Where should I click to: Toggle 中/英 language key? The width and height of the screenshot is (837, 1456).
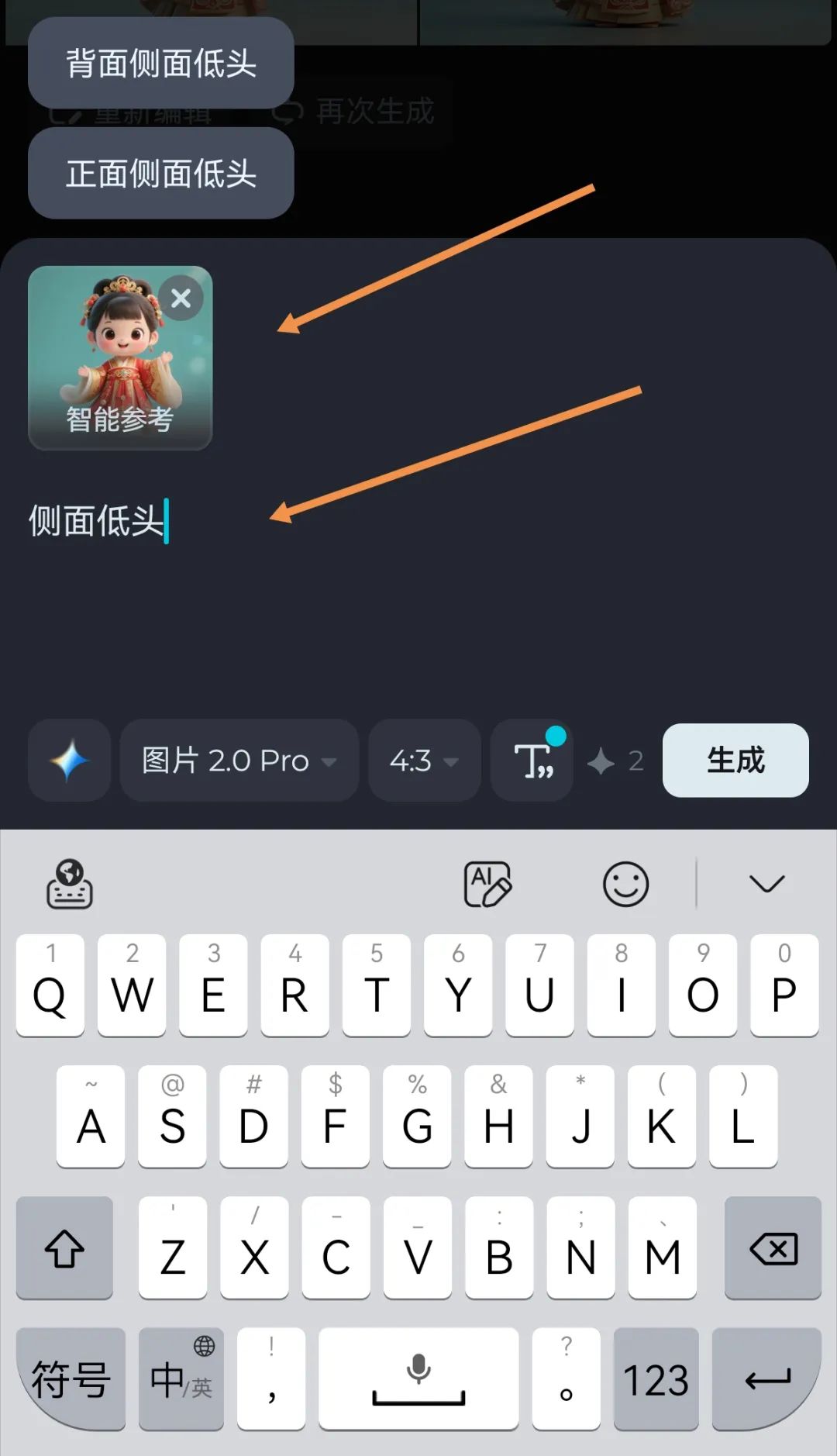point(181,1380)
